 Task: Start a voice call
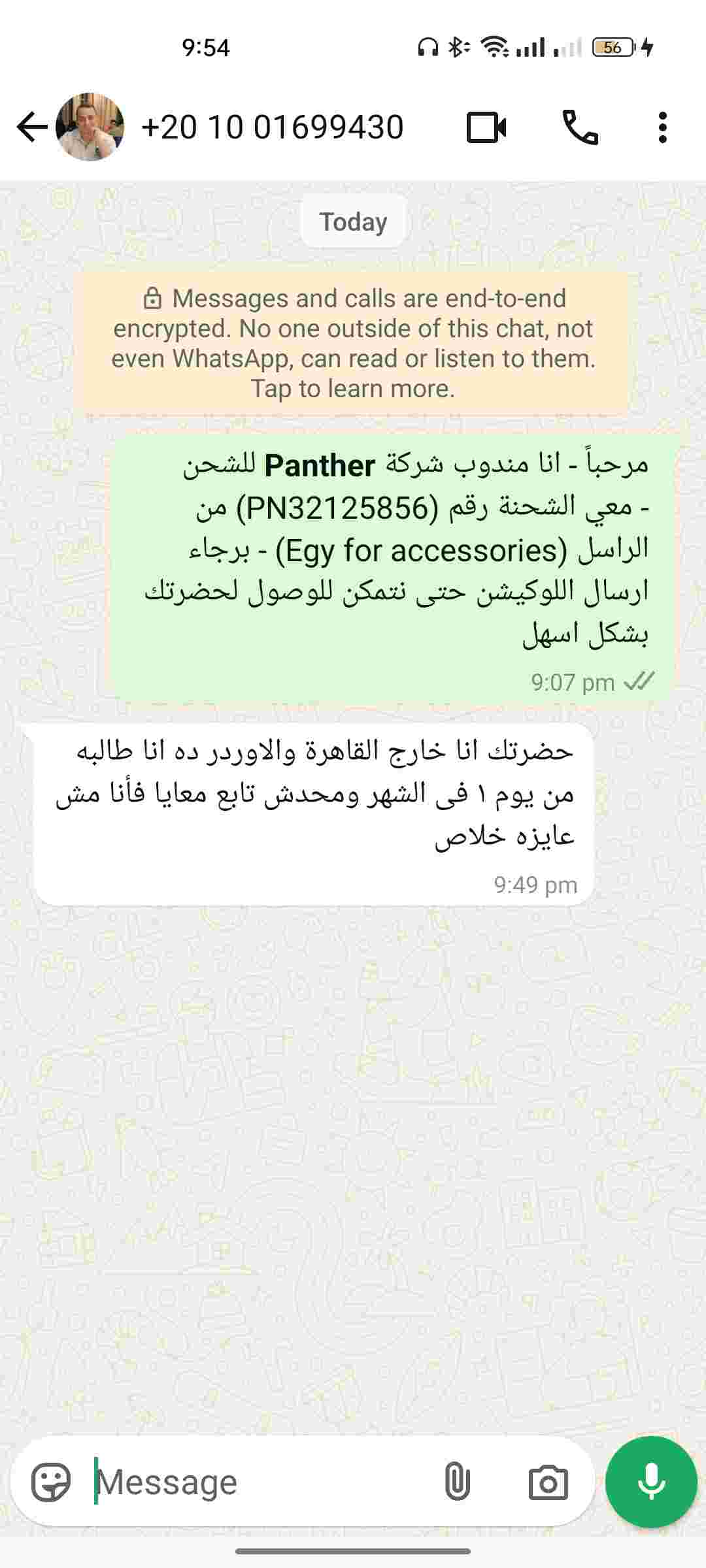click(580, 127)
